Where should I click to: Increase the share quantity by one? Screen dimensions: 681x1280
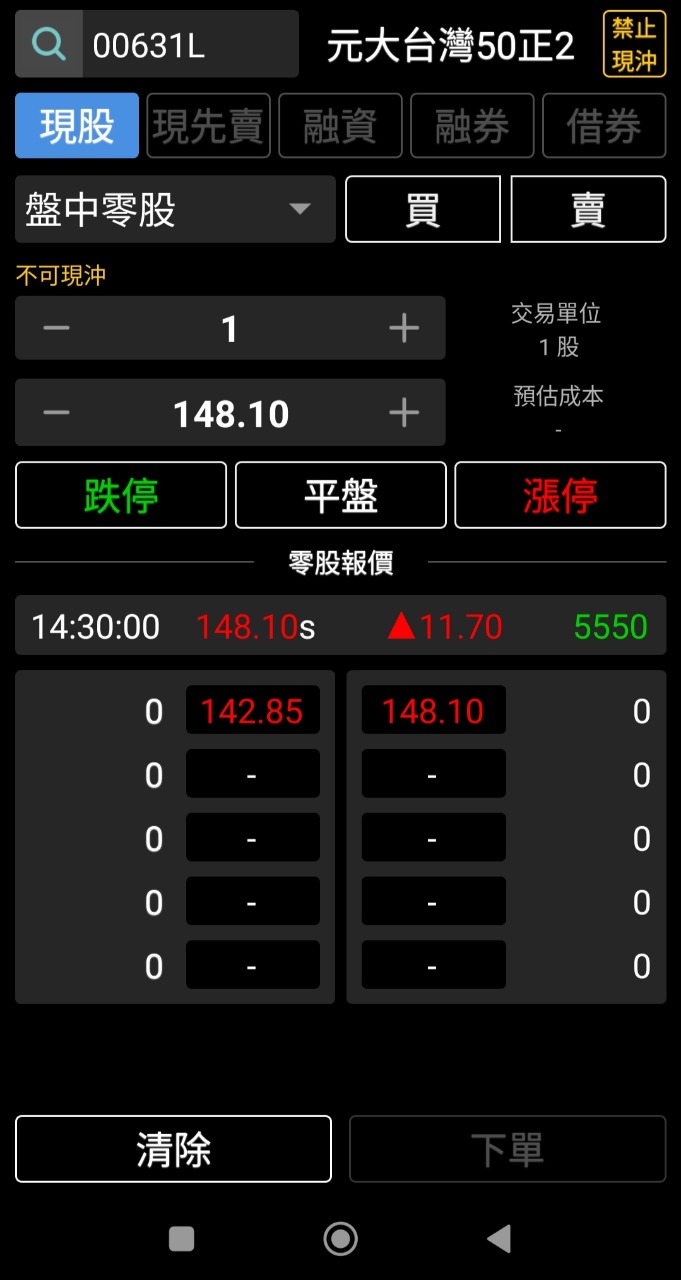[404, 328]
